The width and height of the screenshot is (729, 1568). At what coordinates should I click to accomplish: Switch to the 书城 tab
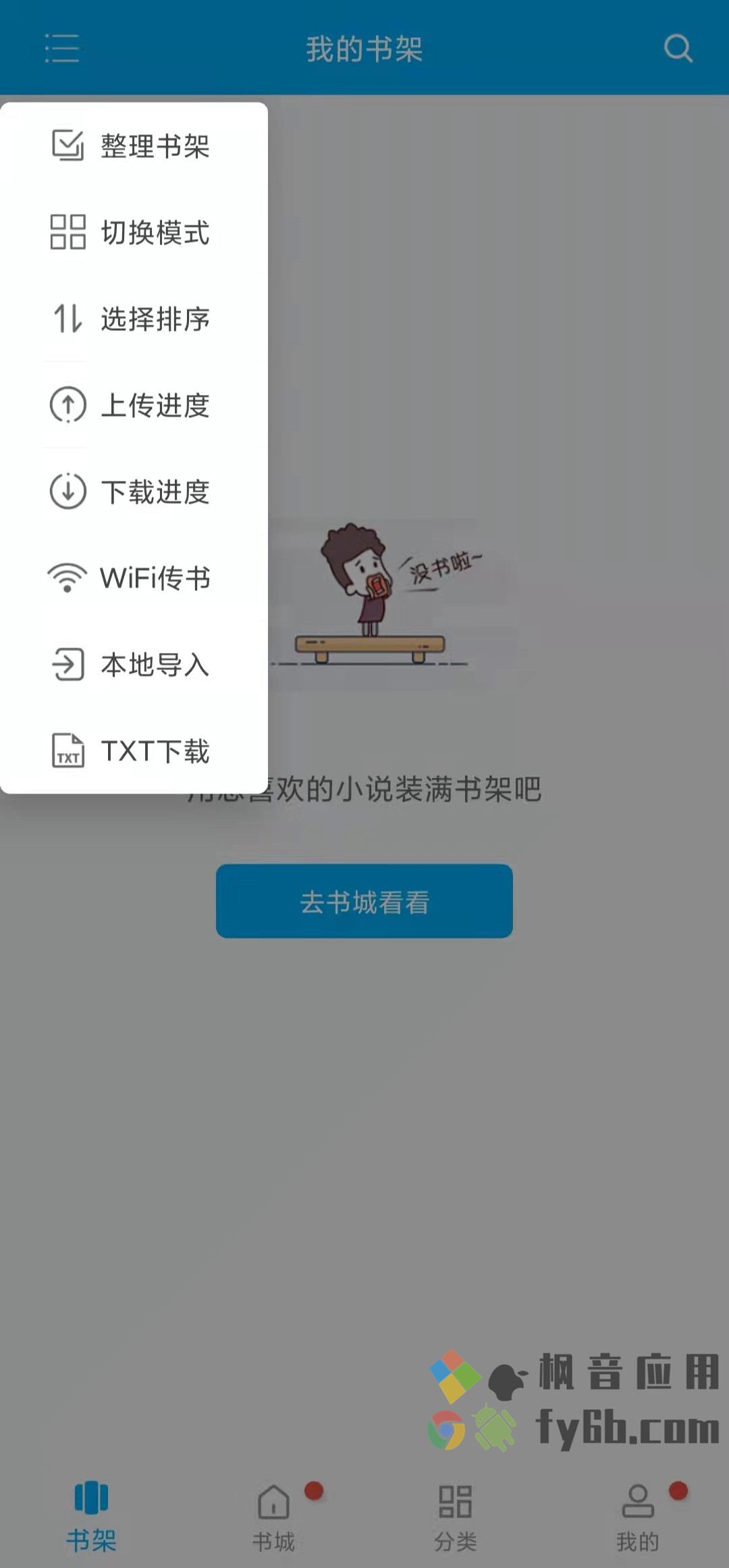point(273,1517)
